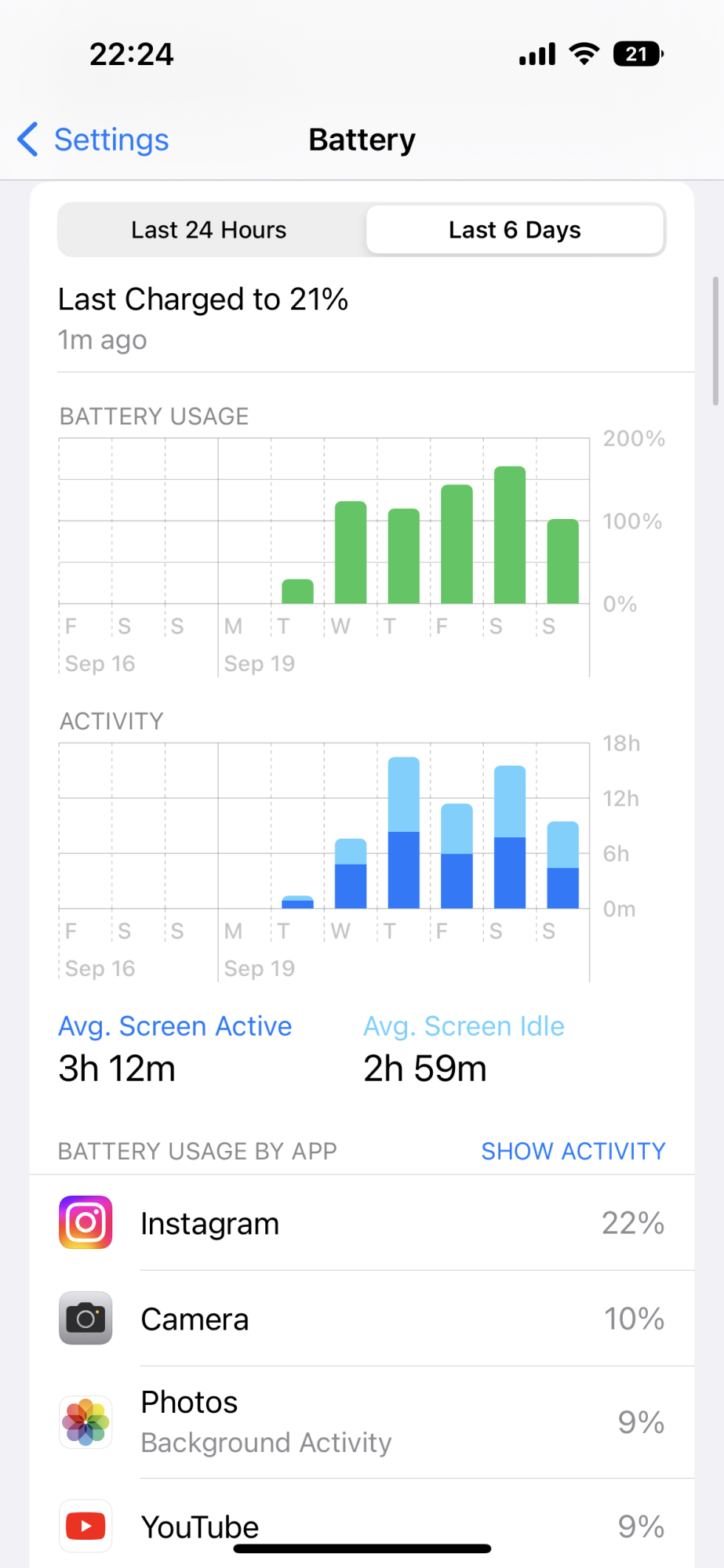Switch to Last 24 Hours view
This screenshot has height=1568, width=724.
click(x=209, y=230)
